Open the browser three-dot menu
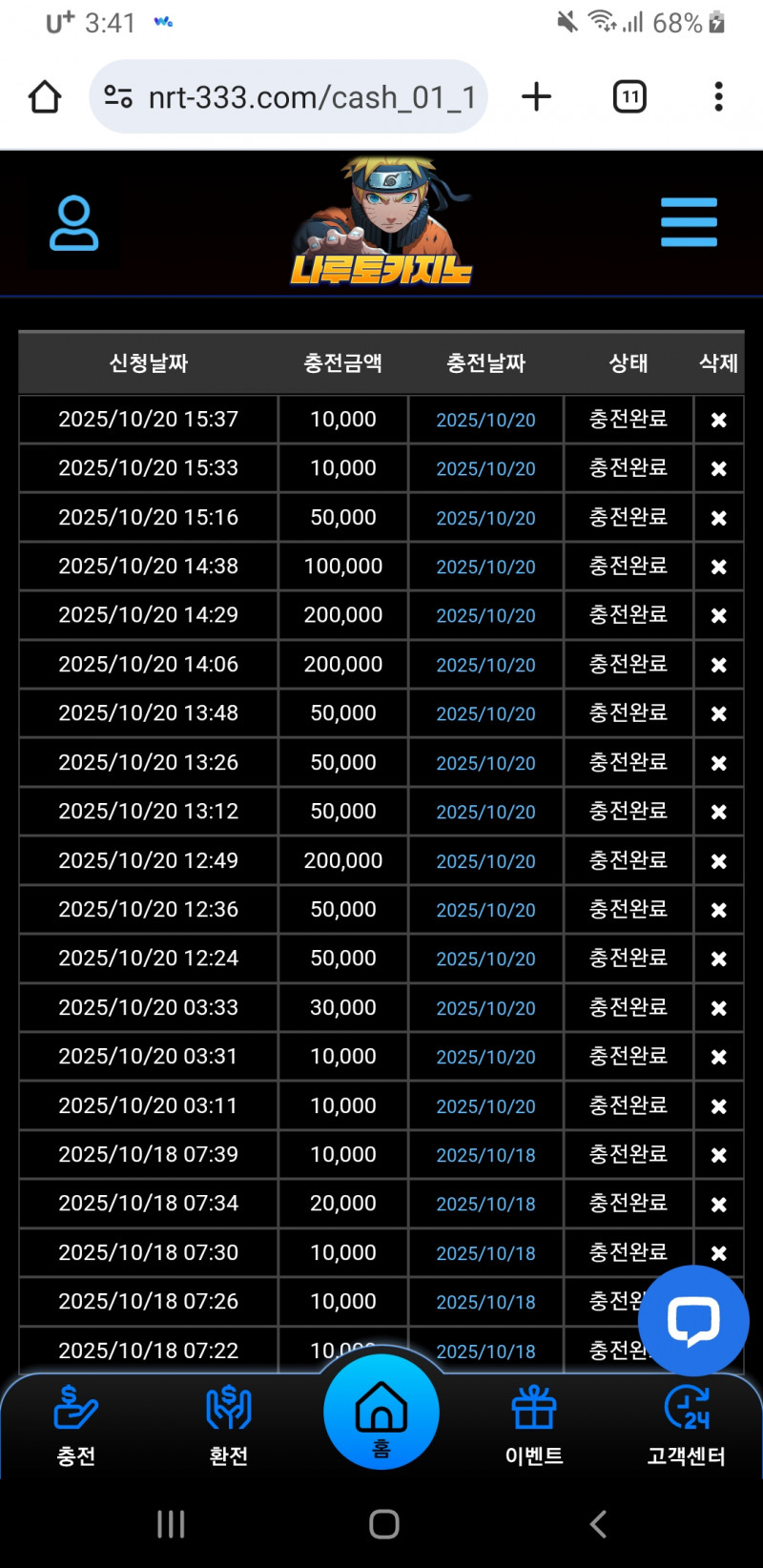This screenshot has width=763, height=1568. 718,96
